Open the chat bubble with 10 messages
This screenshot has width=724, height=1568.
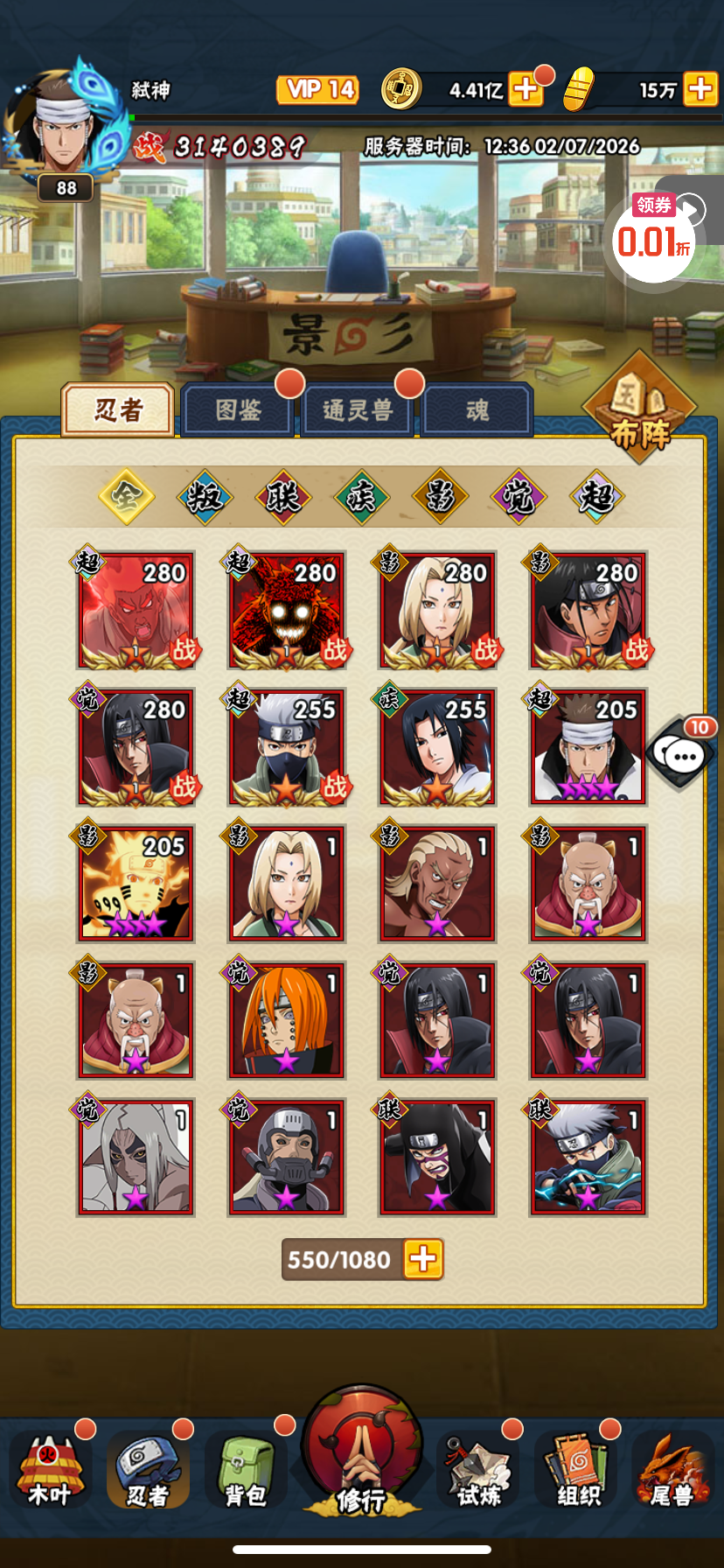point(680,752)
